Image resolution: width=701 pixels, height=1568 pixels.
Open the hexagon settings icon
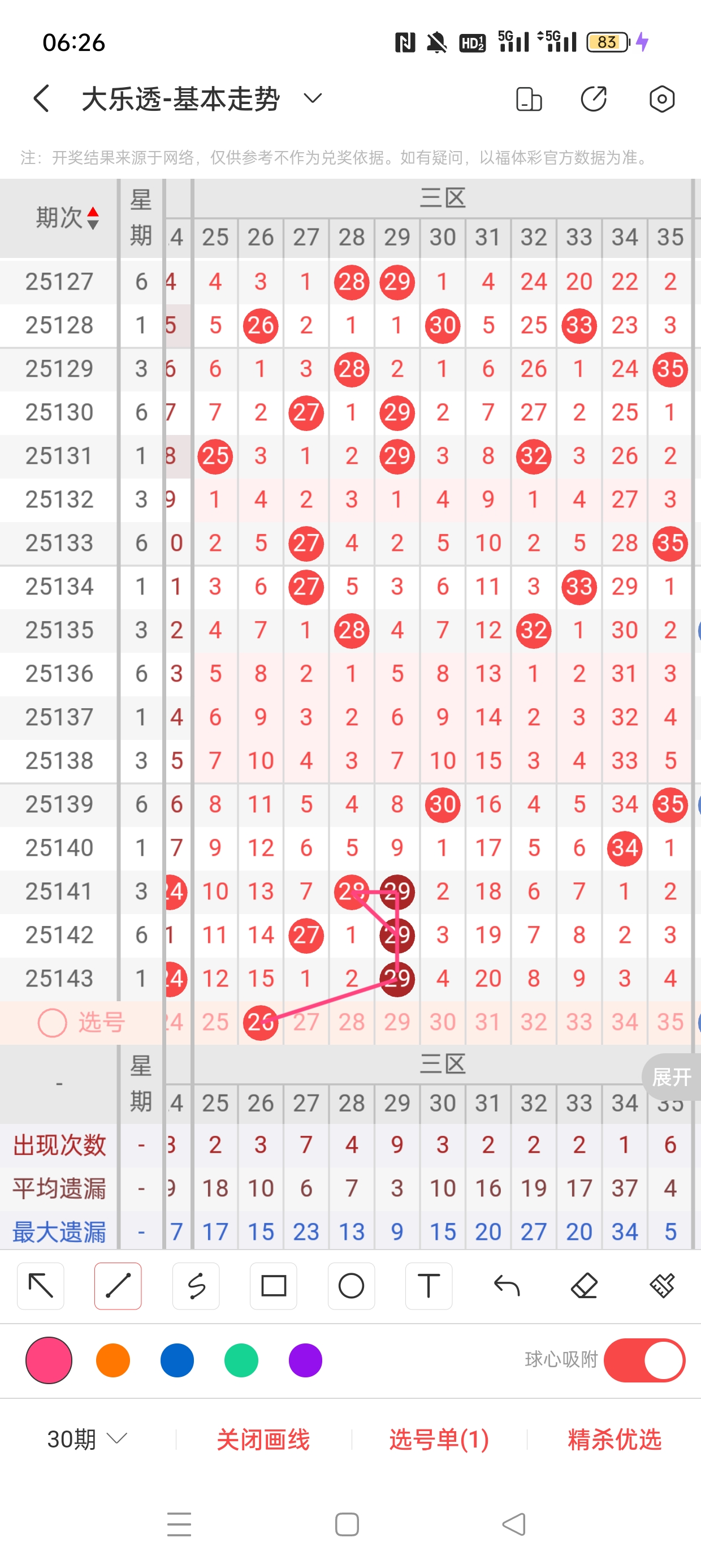click(x=661, y=98)
